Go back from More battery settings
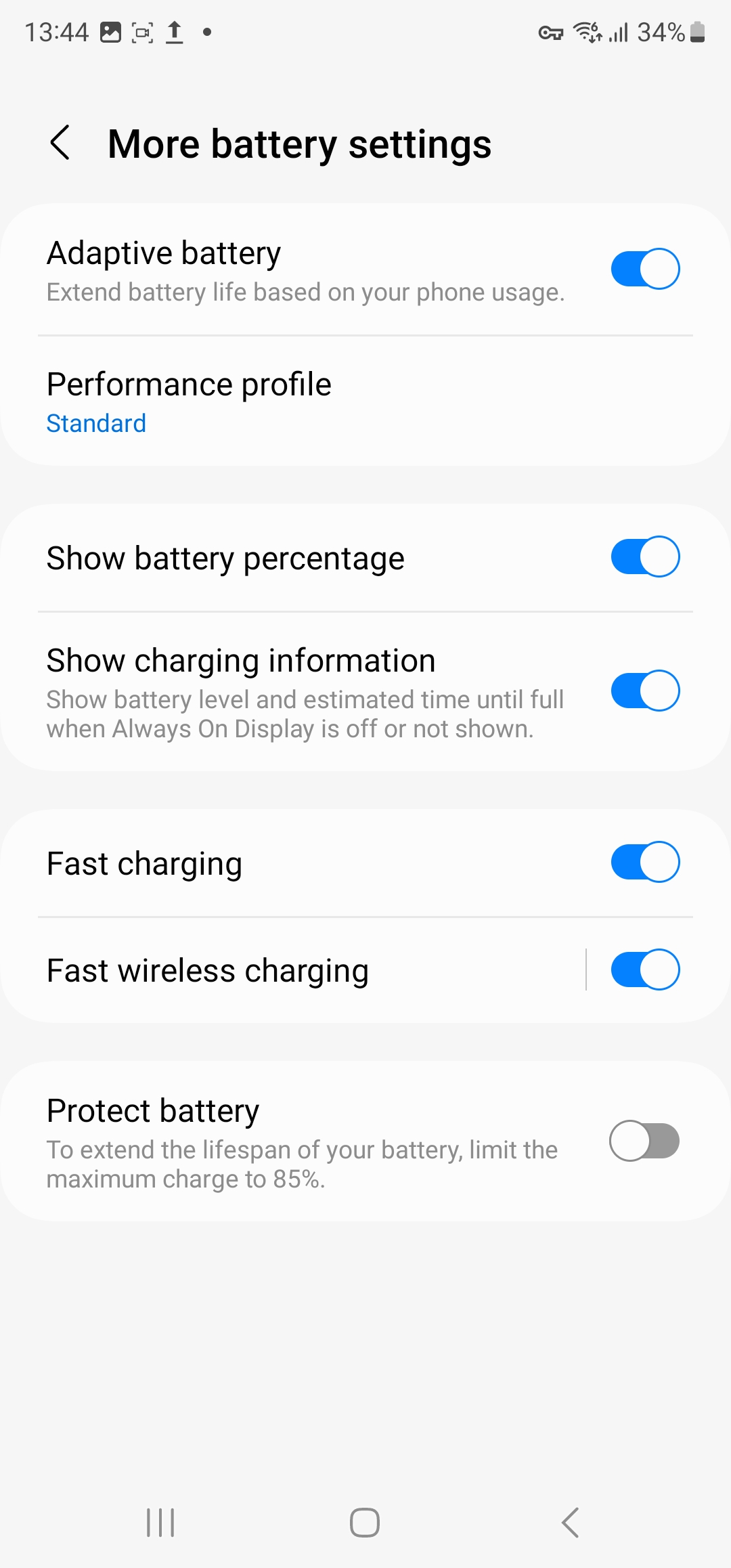731x1568 pixels. pyautogui.click(x=60, y=143)
